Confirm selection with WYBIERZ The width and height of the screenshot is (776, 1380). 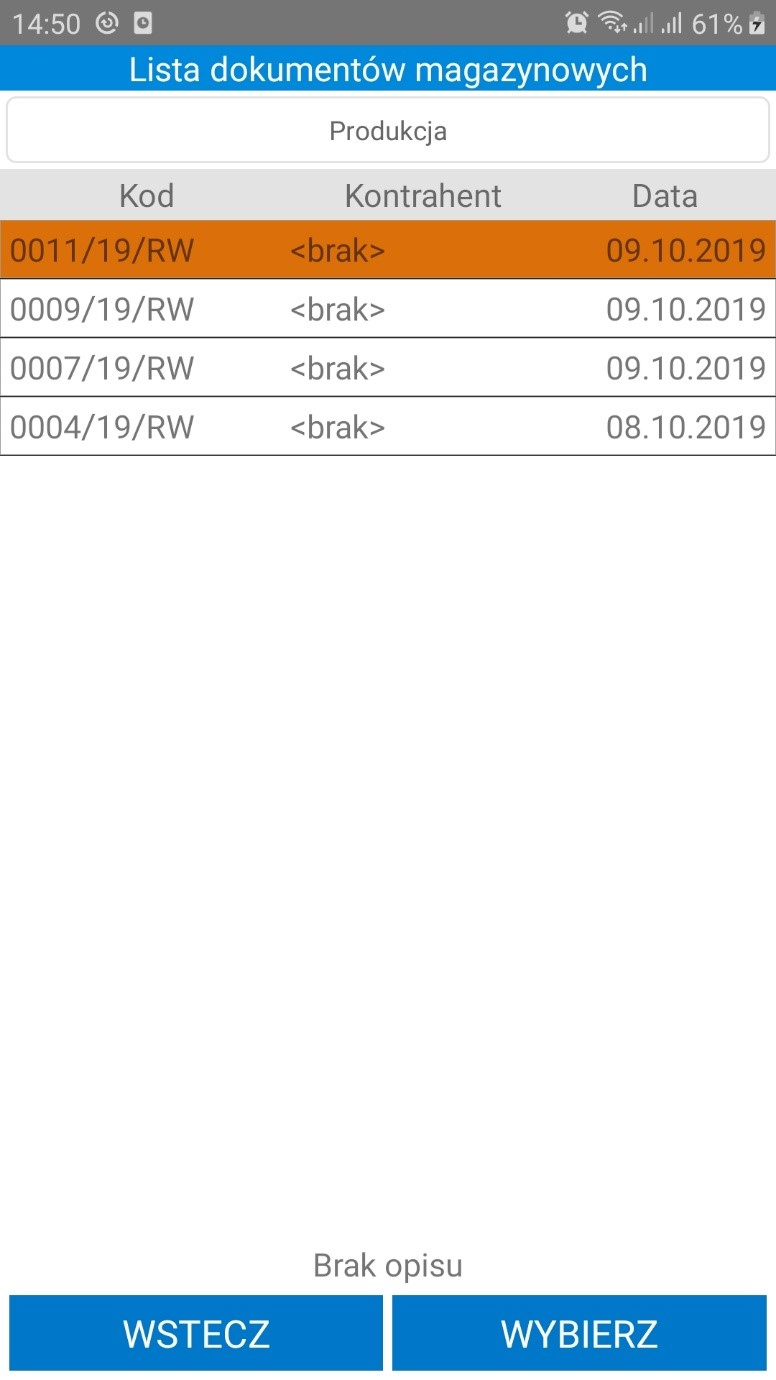(x=579, y=1333)
